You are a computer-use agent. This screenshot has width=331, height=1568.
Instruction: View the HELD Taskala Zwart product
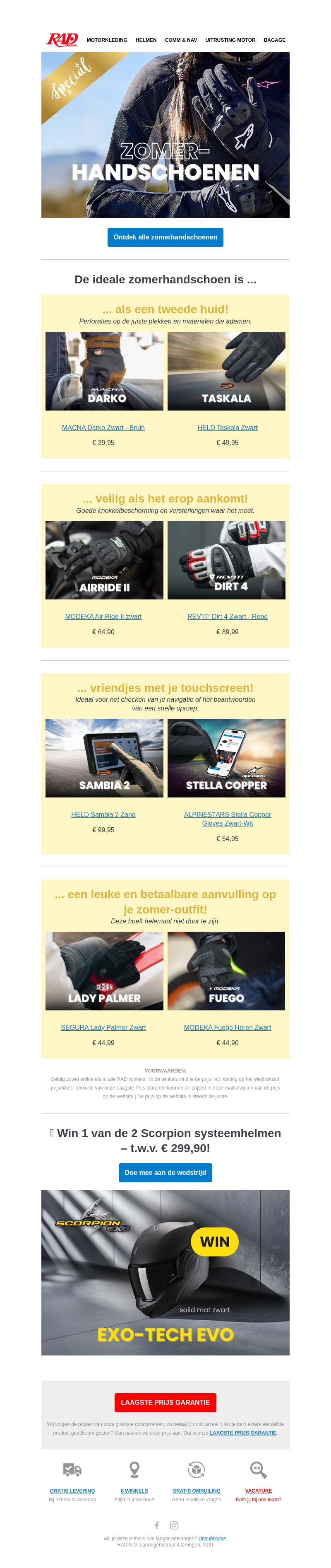227,428
